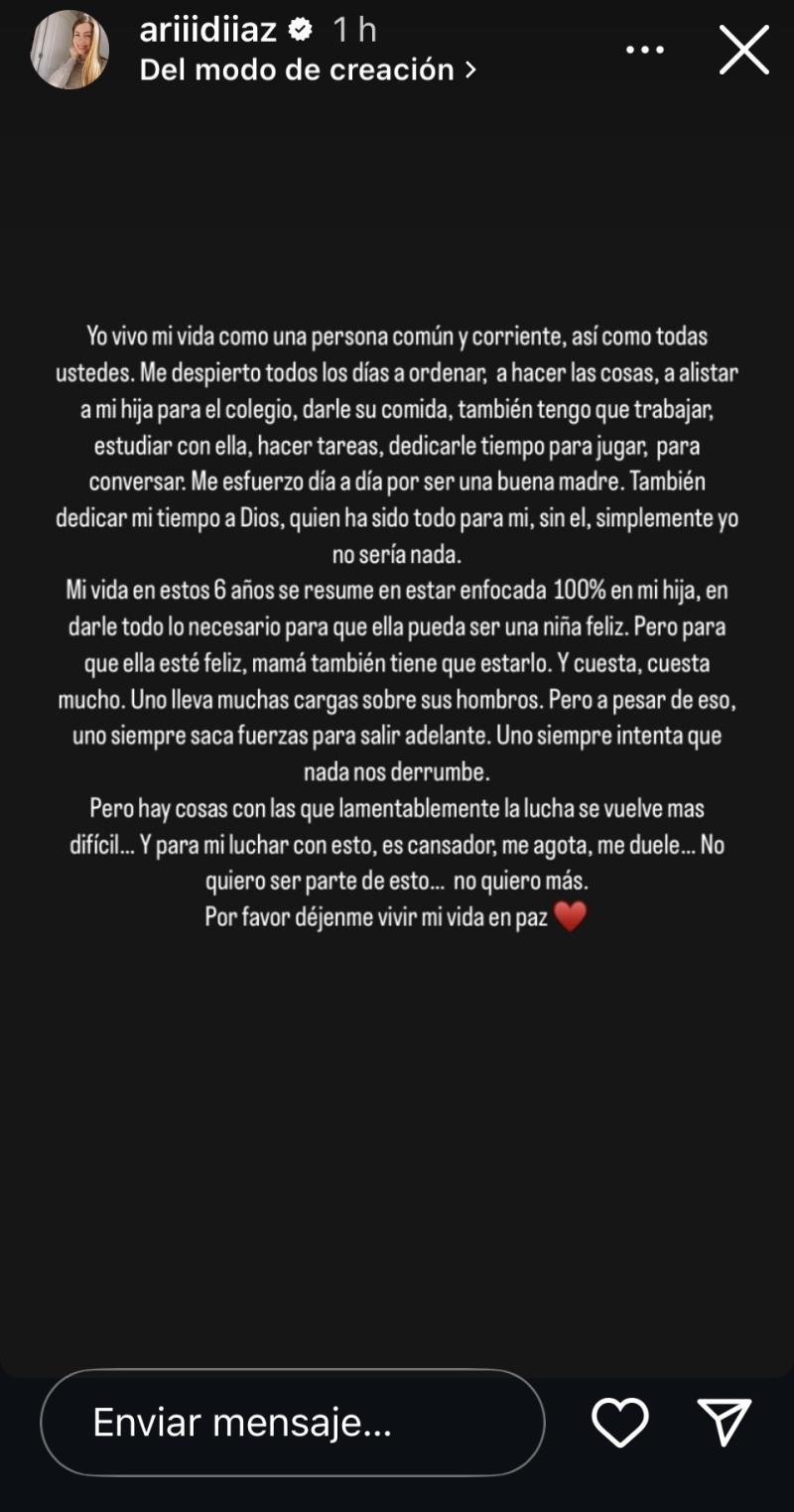Click the like heart outline near the message bar
Screen dimensions: 794x1512
click(x=618, y=1424)
